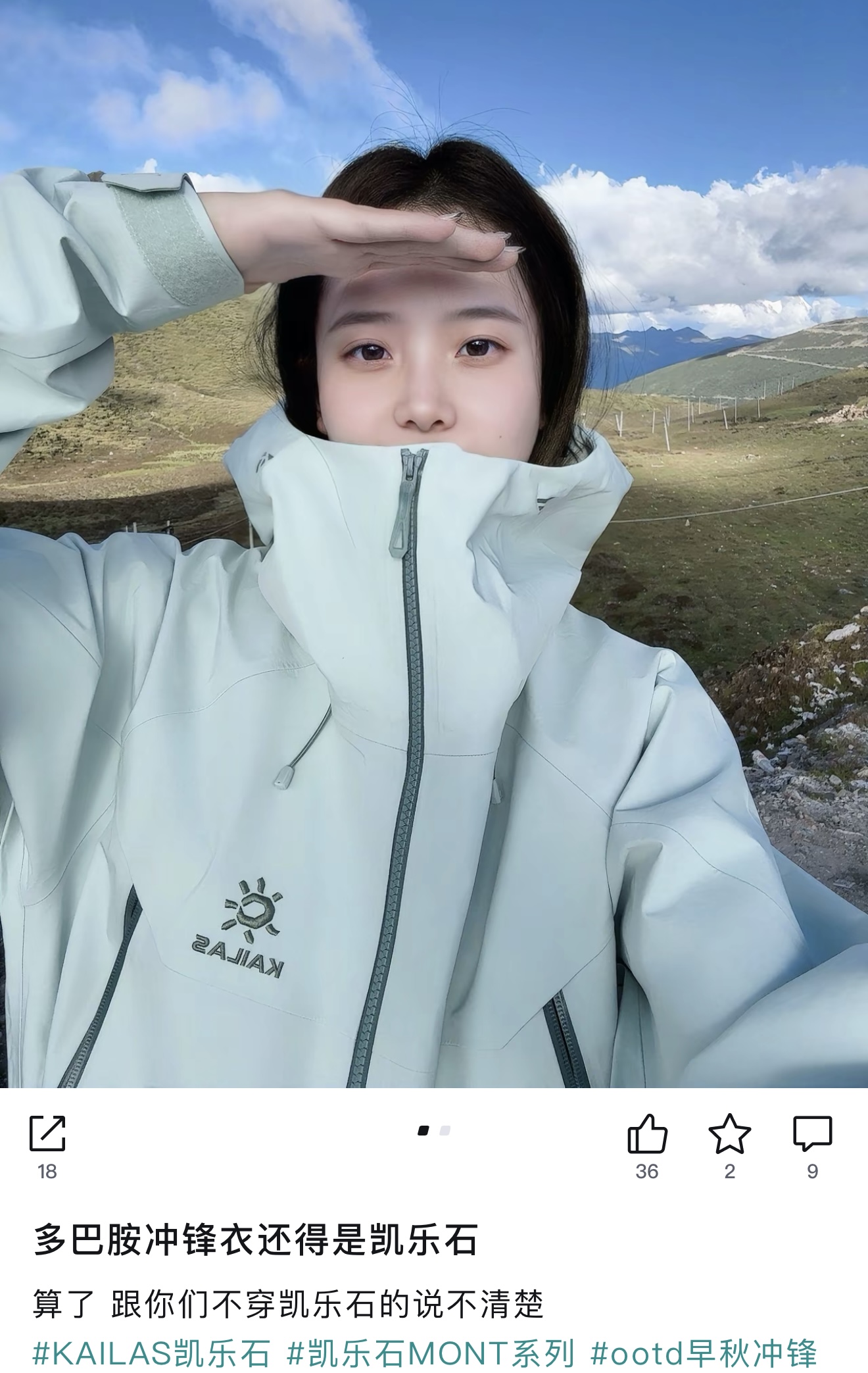The image size is (868, 1373).
Task: Like the Kailas jacket post
Action: pos(647,1133)
